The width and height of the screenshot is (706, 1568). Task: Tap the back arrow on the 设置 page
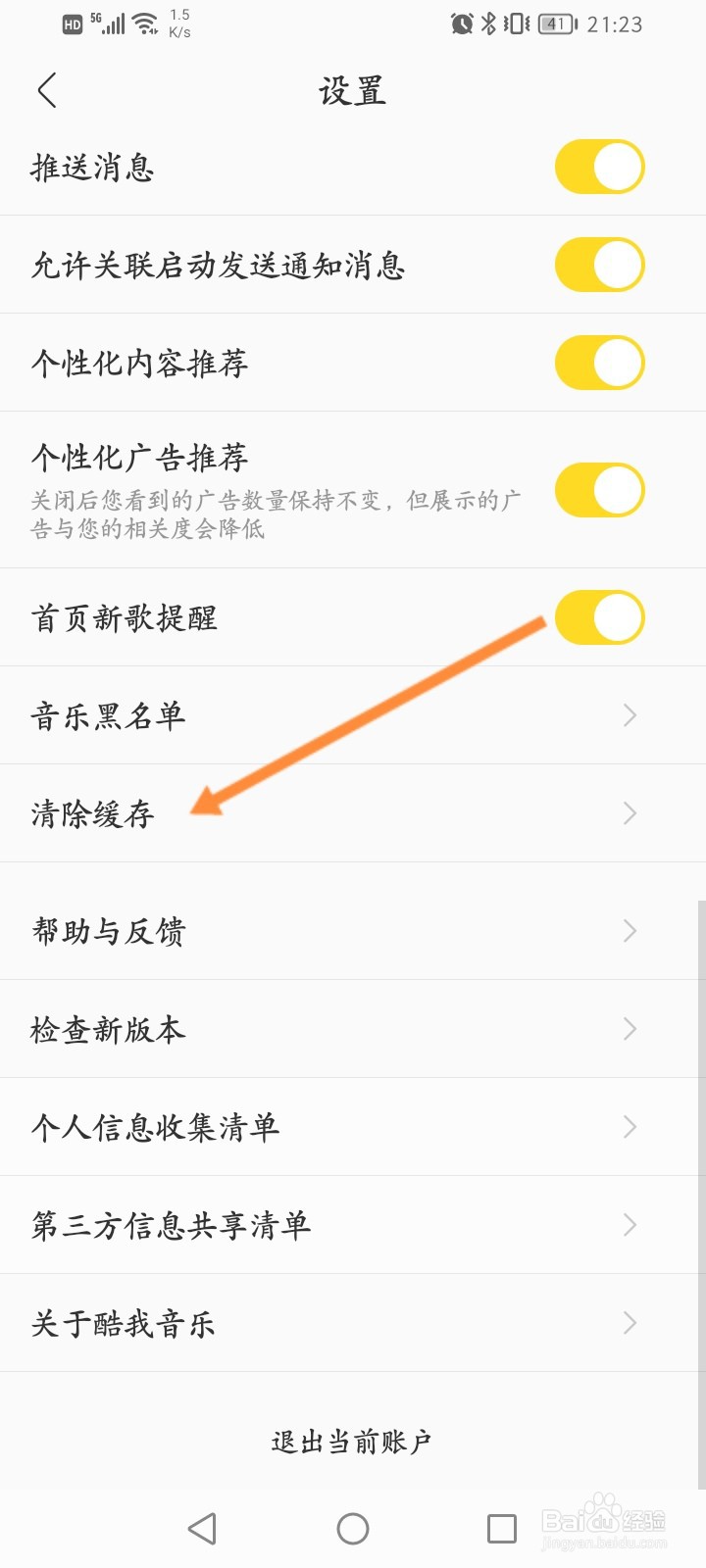[46, 88]
